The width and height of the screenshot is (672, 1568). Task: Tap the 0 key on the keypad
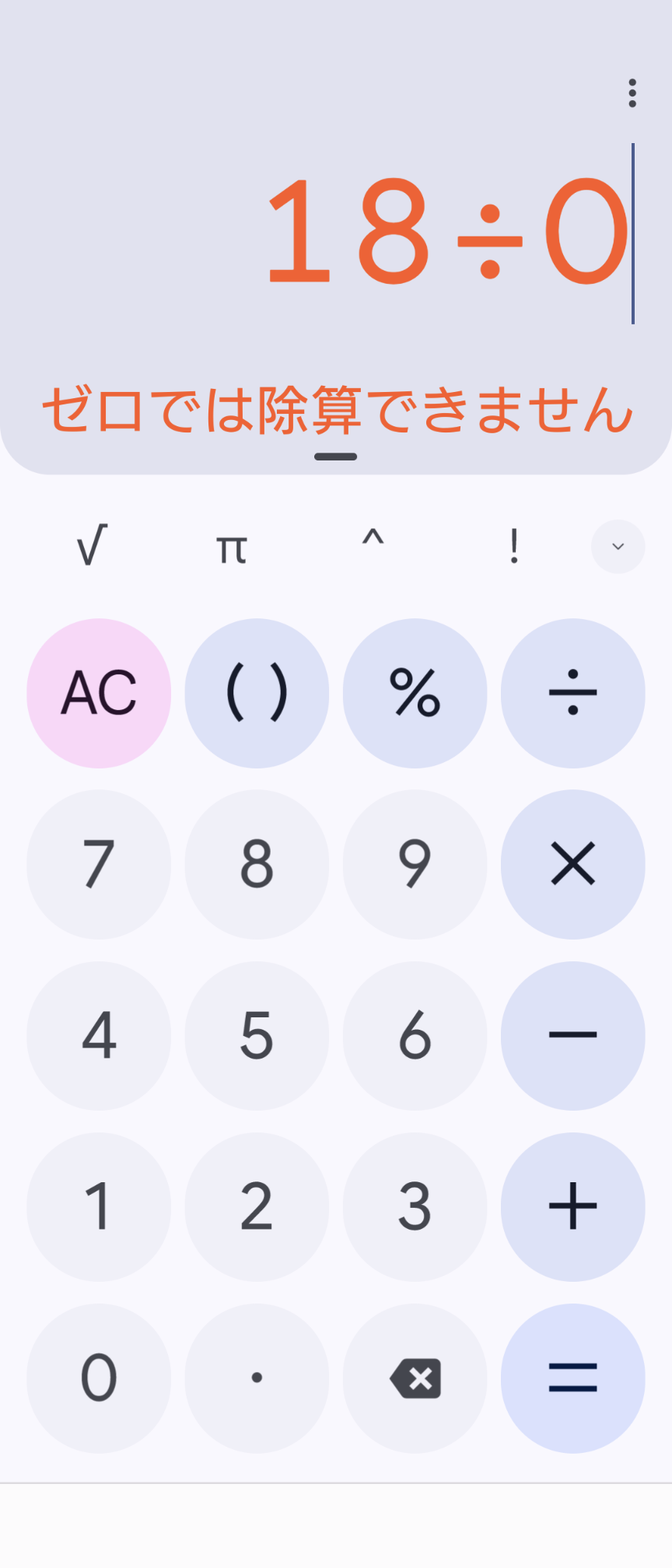tap(99, 1377)
